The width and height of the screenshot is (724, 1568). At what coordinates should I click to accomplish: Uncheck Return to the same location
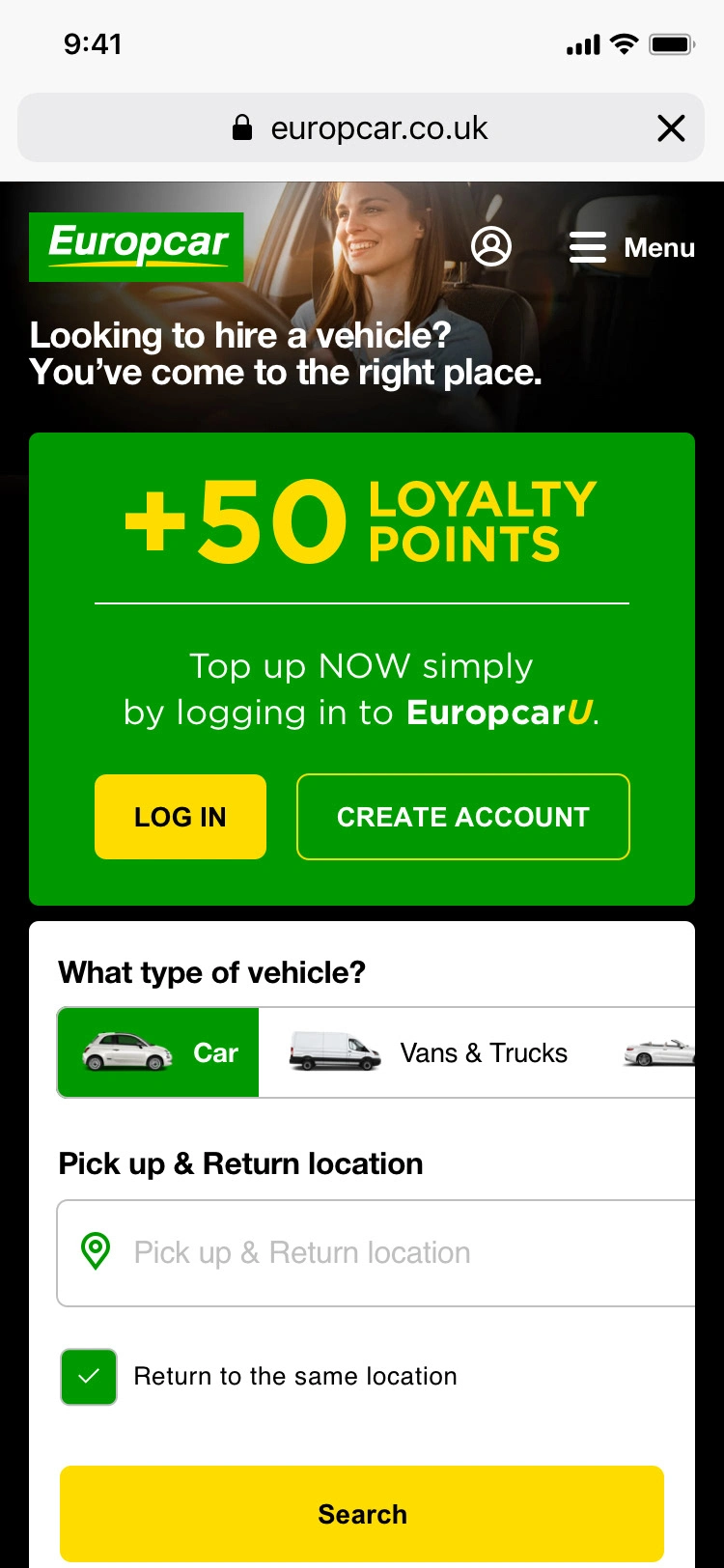89,1377
